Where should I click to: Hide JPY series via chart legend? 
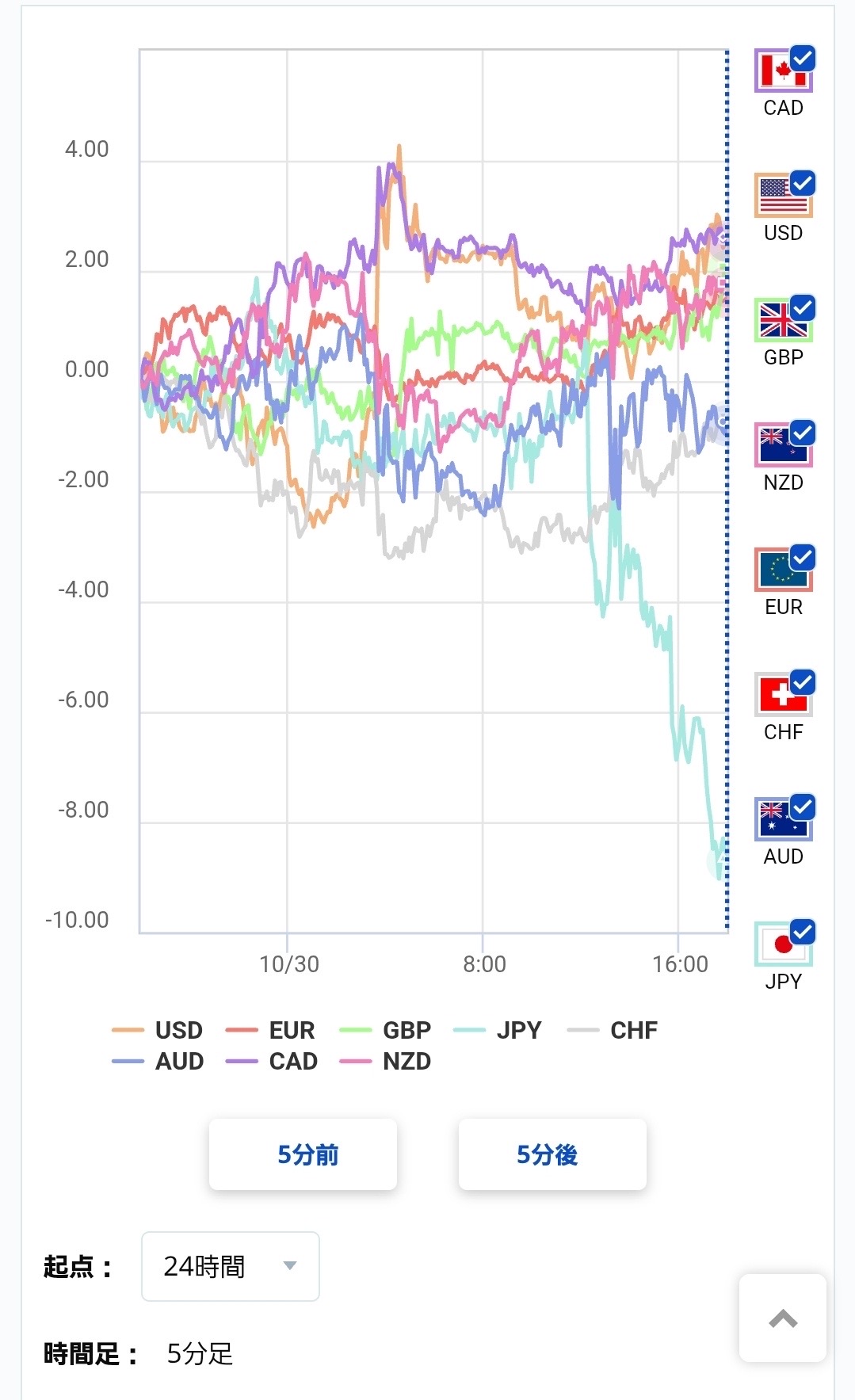(x=498, y=1030)
